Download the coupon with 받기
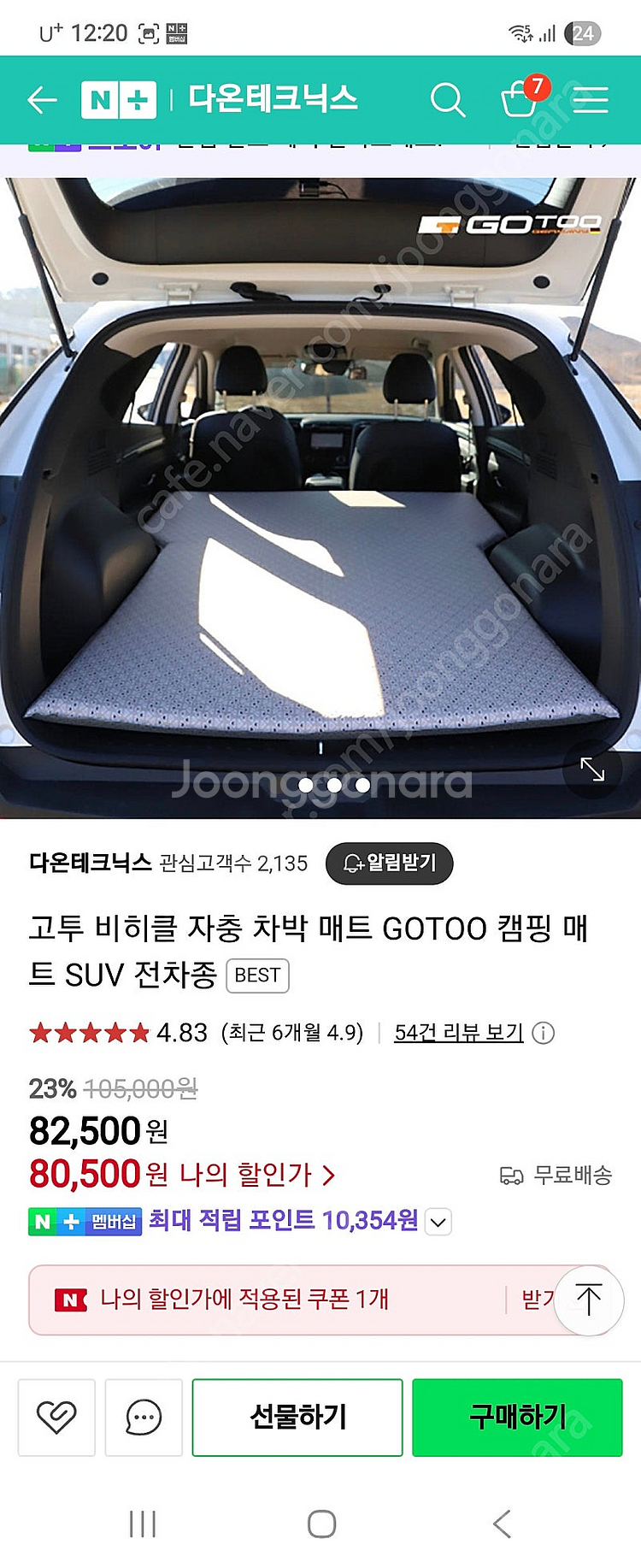Screen dimensions: 641x1568 (x=538, y=1300)
